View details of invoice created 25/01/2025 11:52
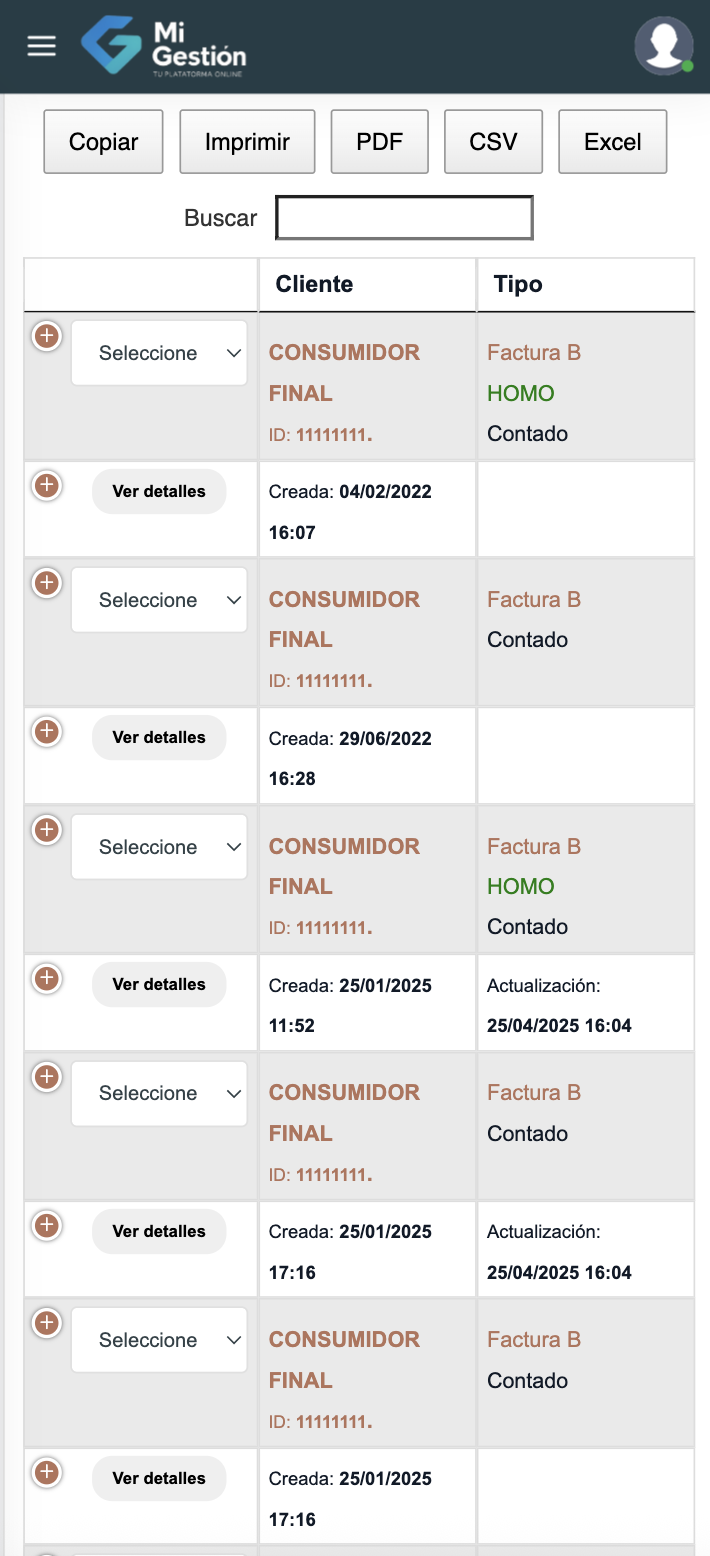The height and width of the screenshot is (1556, 710). pos(159,985)
